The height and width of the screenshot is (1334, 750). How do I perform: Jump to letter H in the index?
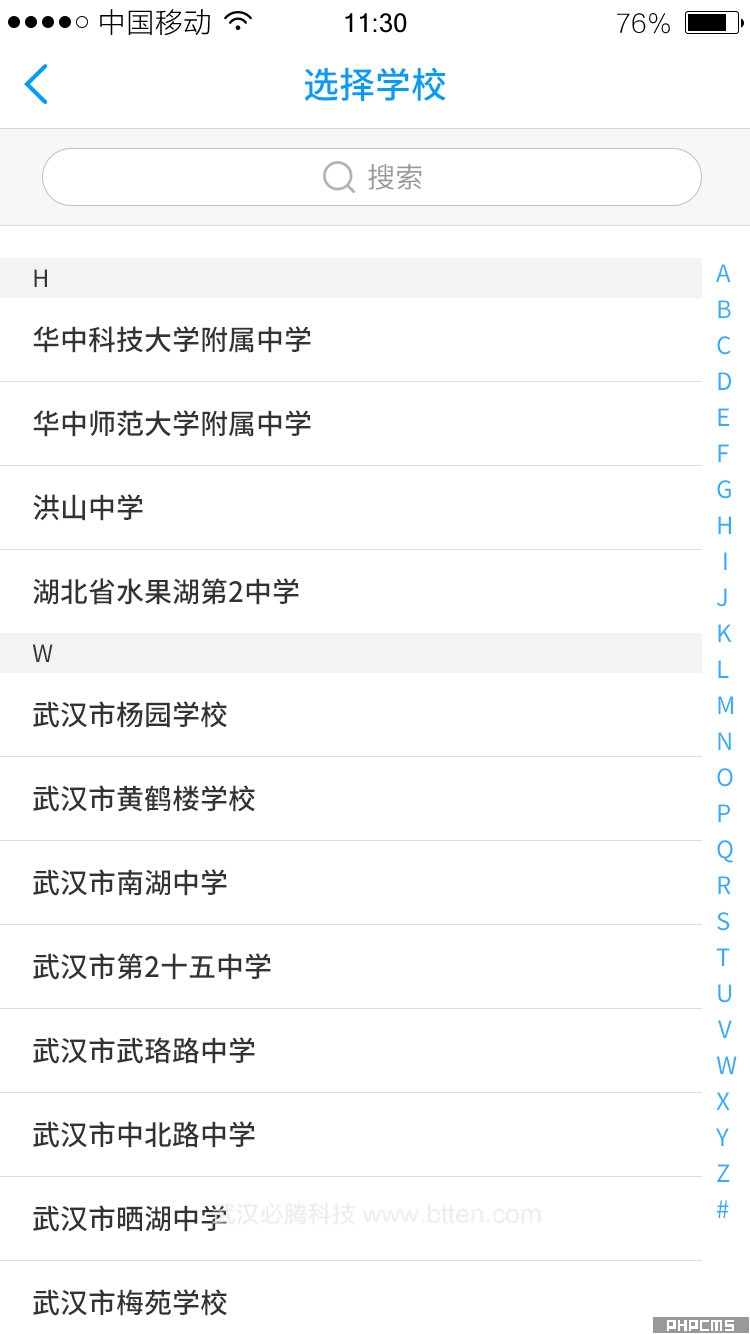coord(724,526)
